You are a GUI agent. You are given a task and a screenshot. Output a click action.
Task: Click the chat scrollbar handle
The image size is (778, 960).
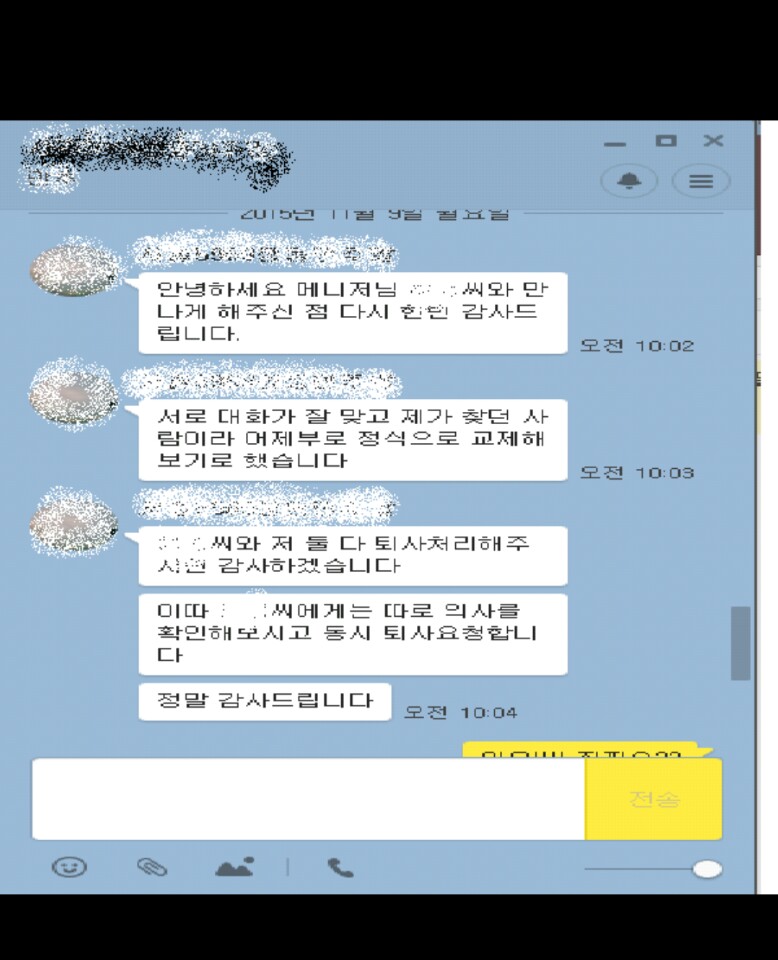coord(740,642)
